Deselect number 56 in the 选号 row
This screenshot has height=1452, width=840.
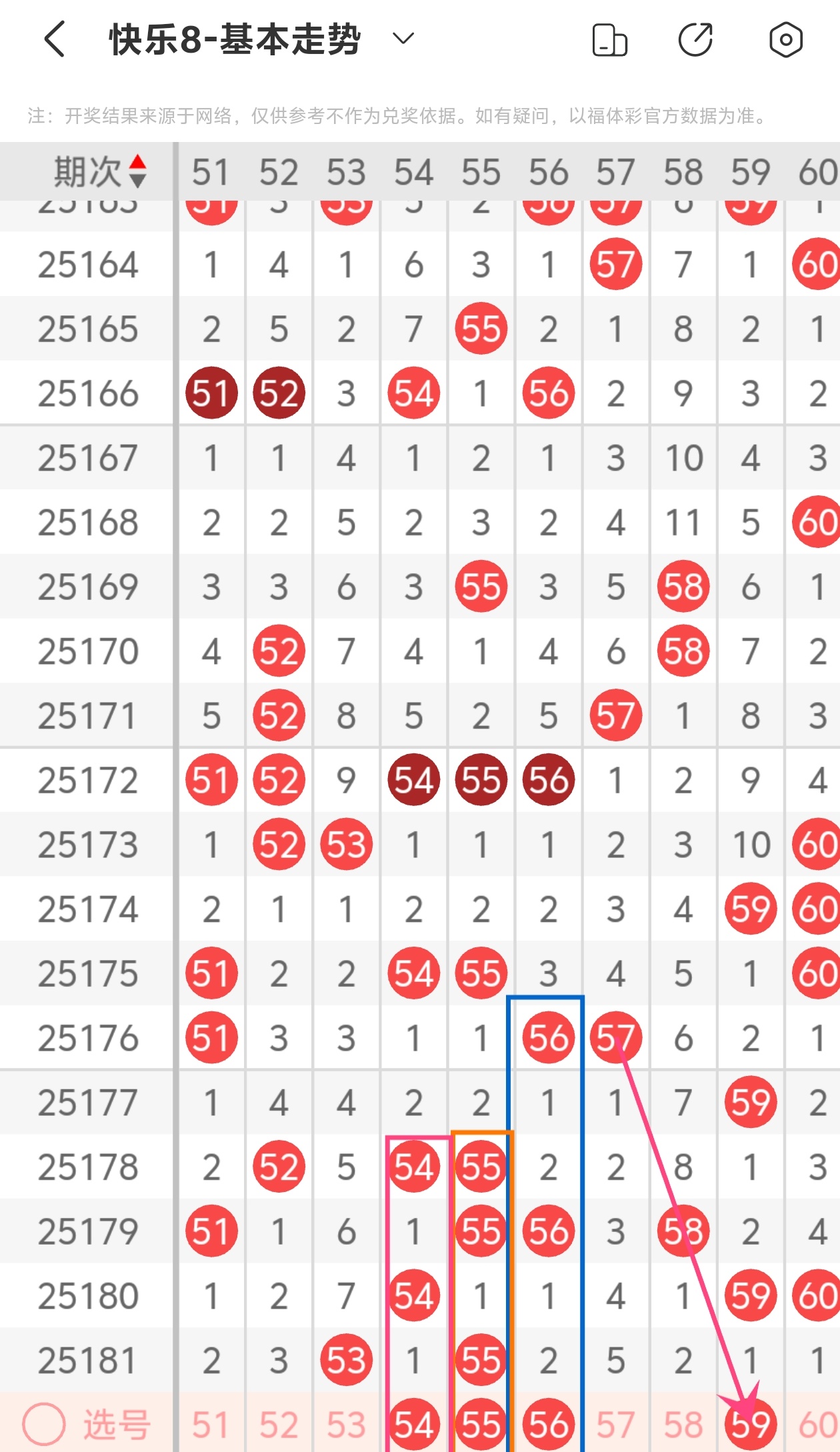[x=549, y=1425]
